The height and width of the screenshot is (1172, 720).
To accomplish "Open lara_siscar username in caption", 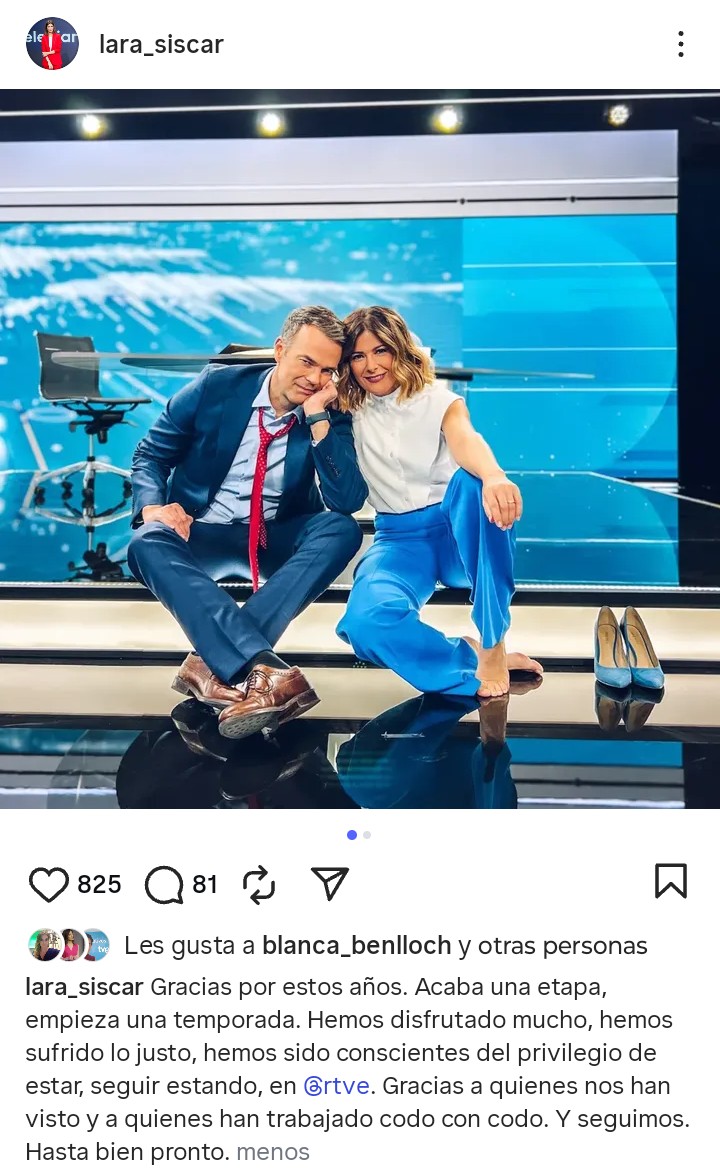I will pyautogui.click(x=85, y=988).
